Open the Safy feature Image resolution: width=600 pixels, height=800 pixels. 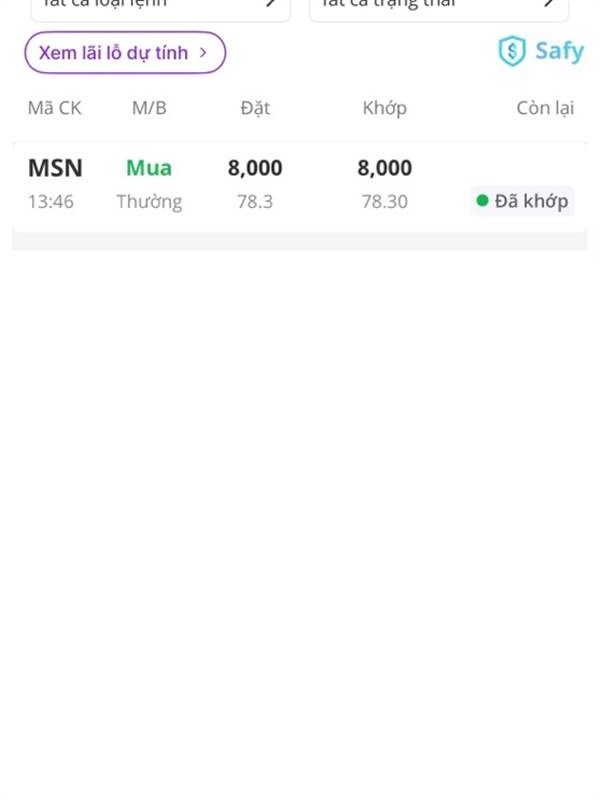[541, 52]
